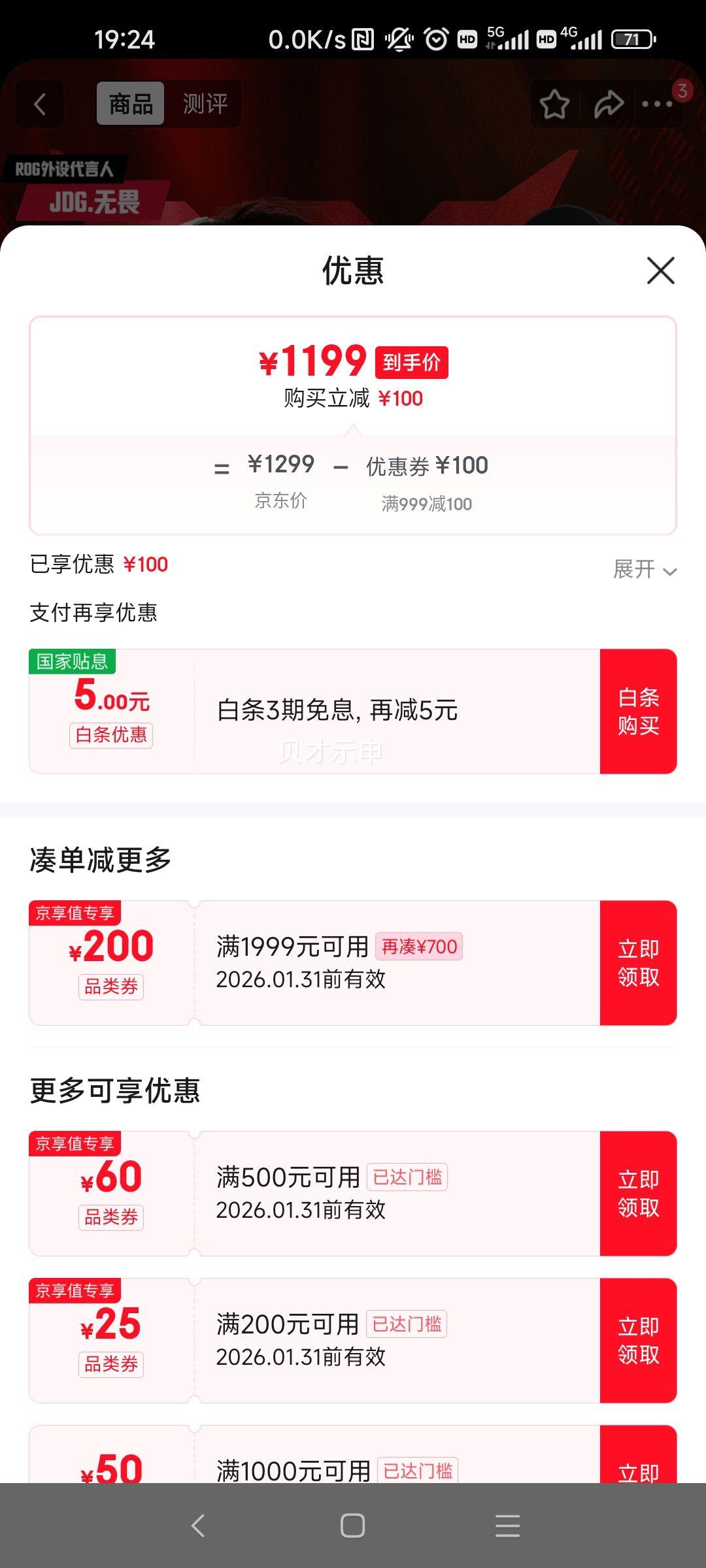This screenshot has width=706, height=1568.
Task: Open recent apps from the navigation bar
Action: [x=507, y=1526]
